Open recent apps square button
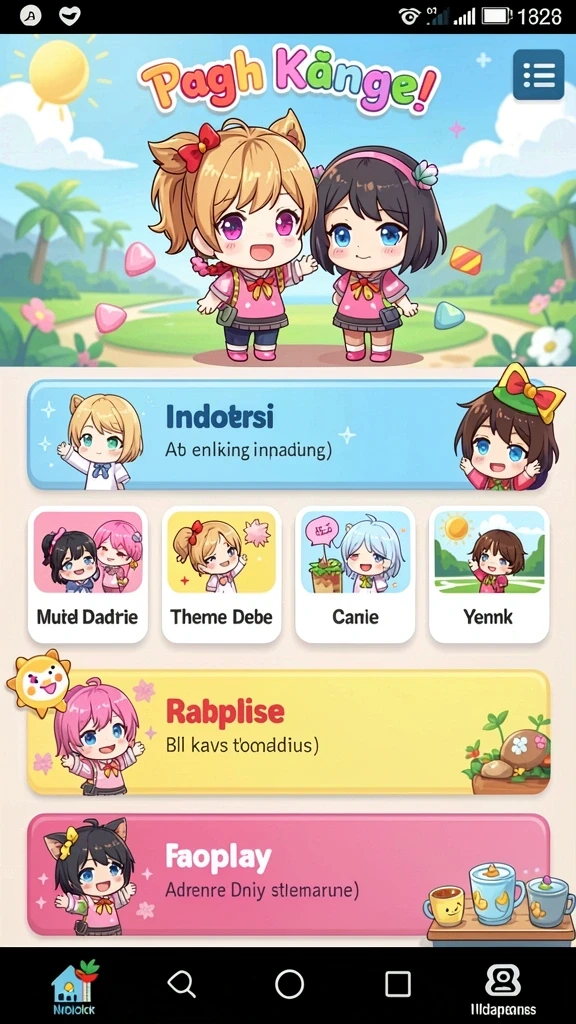This screenshot has width=576, height=1024. (397, 984)
